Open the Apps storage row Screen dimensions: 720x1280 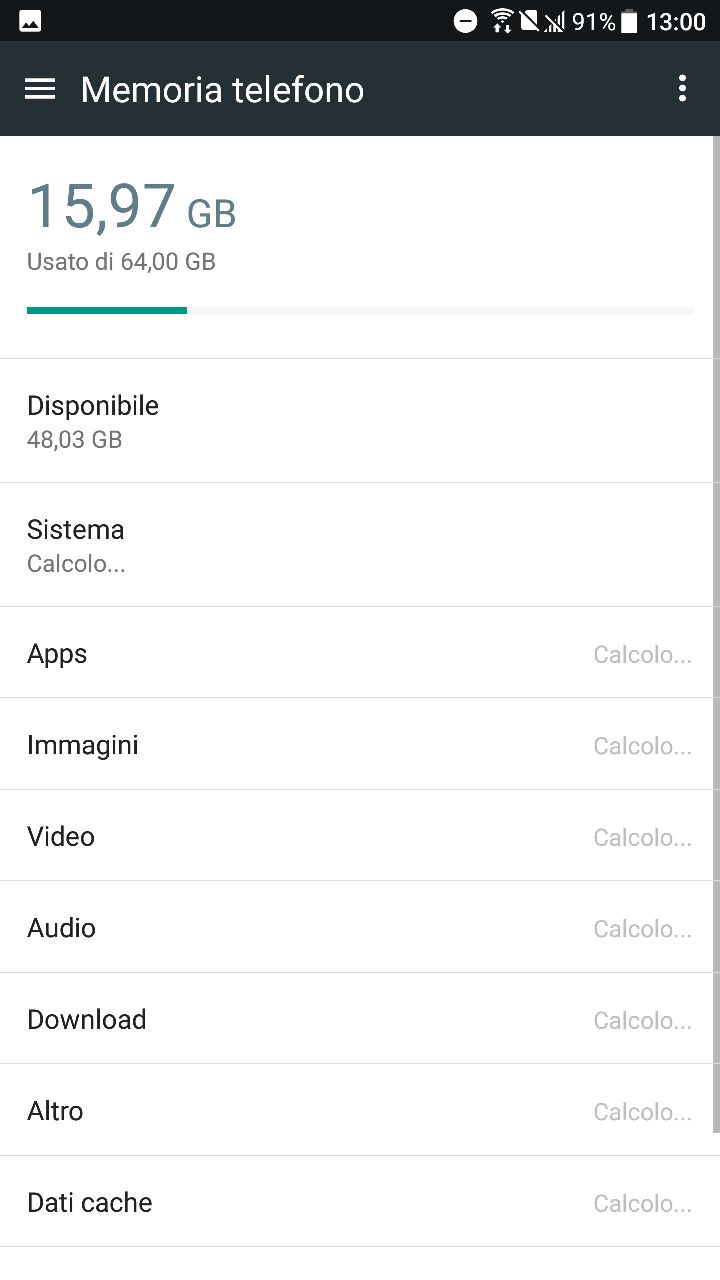click(358, 653)
